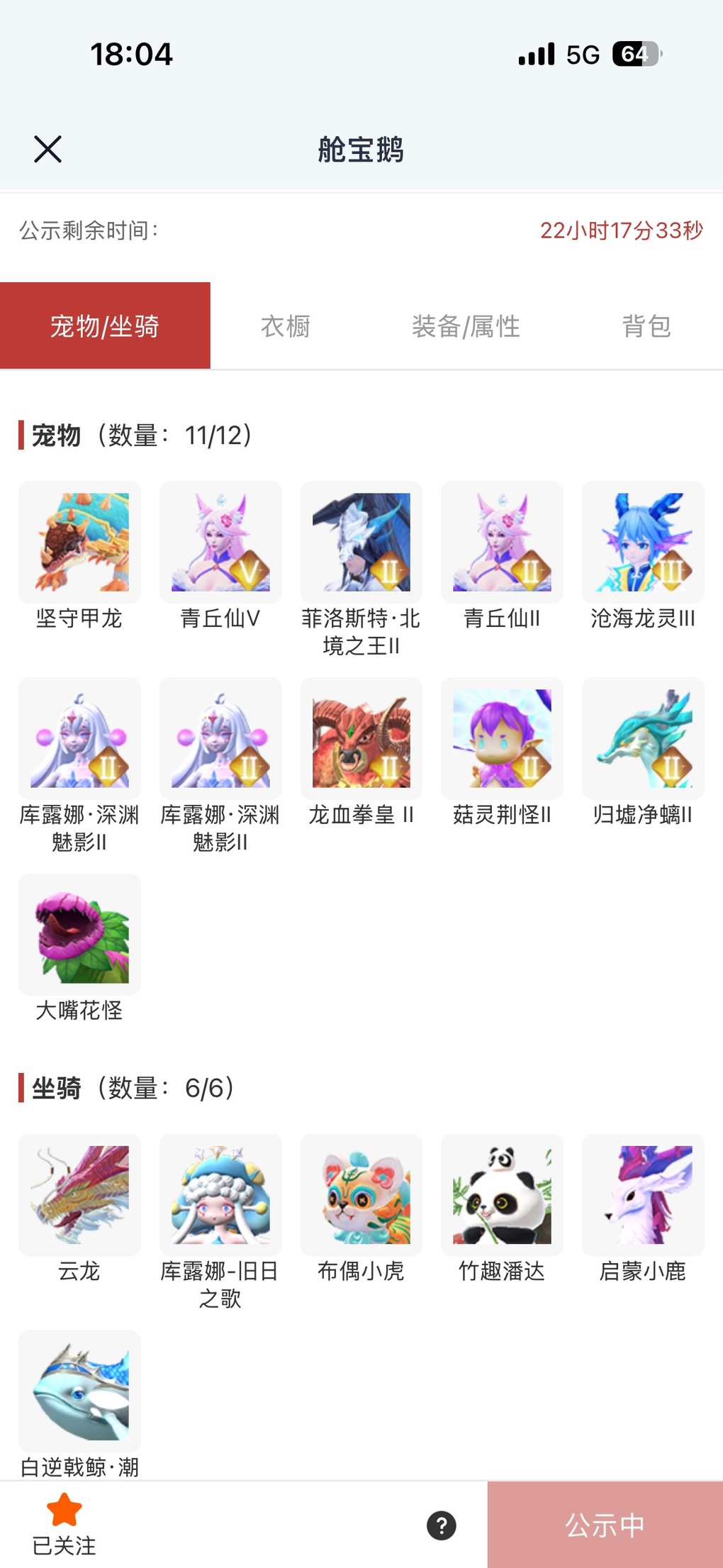The height and width of the screenshot is (1568, 723).
Task: View pet 青丘仙V details
Action: pos(220,543)
